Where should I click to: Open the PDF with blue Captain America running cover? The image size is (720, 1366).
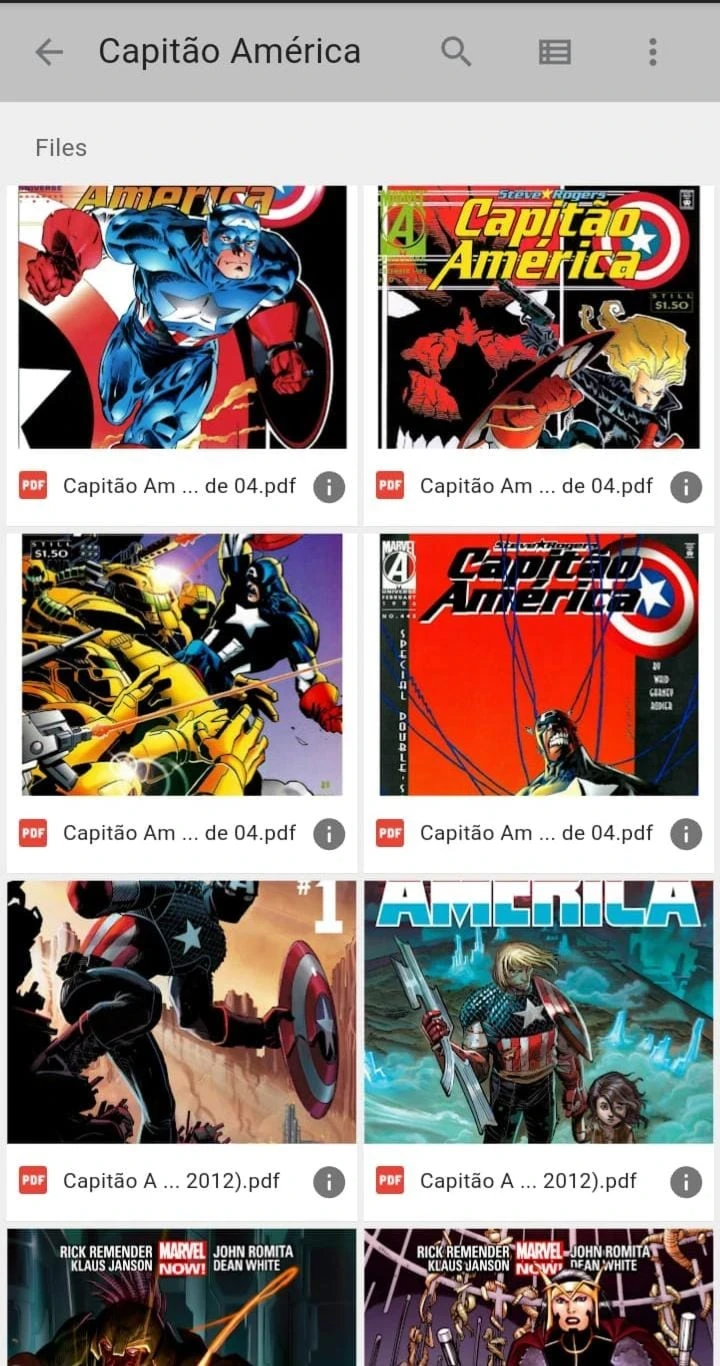point(182,317)
